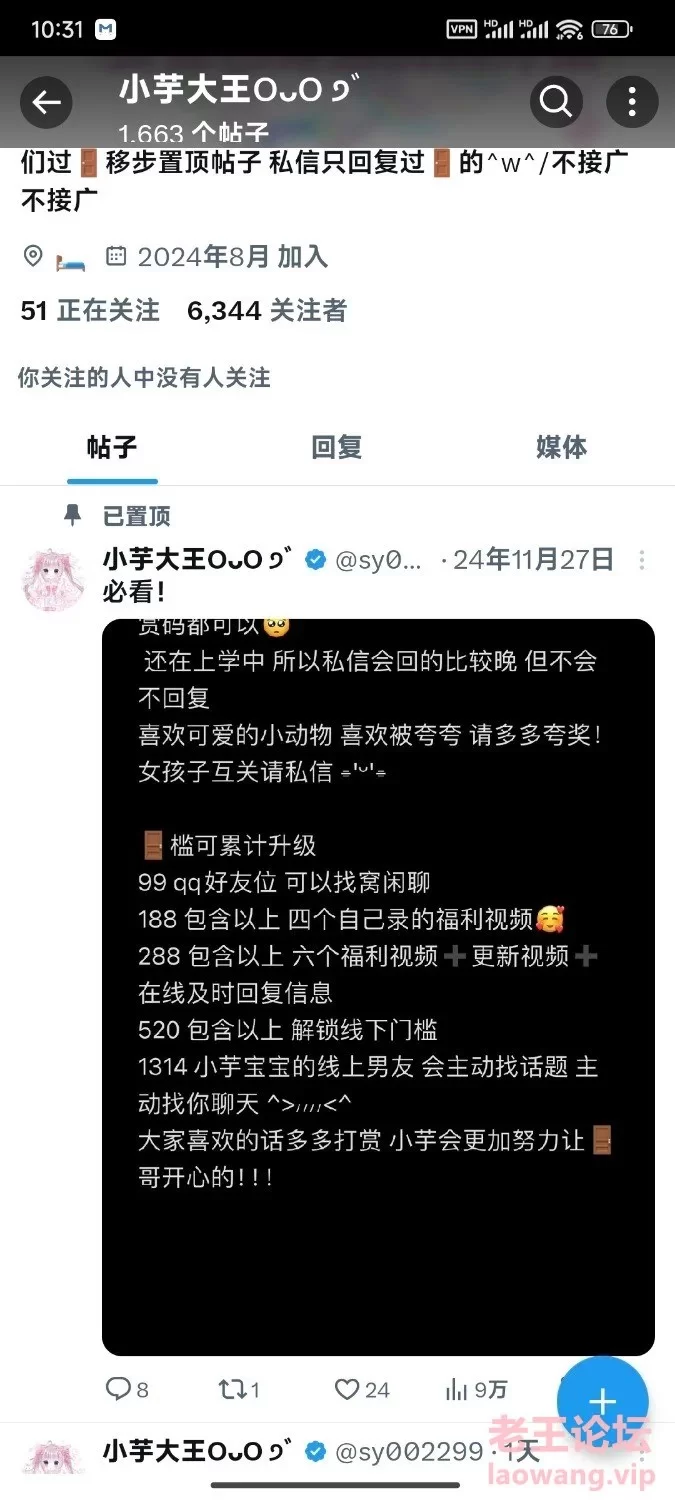Search this profile's posts

point(556,102)
